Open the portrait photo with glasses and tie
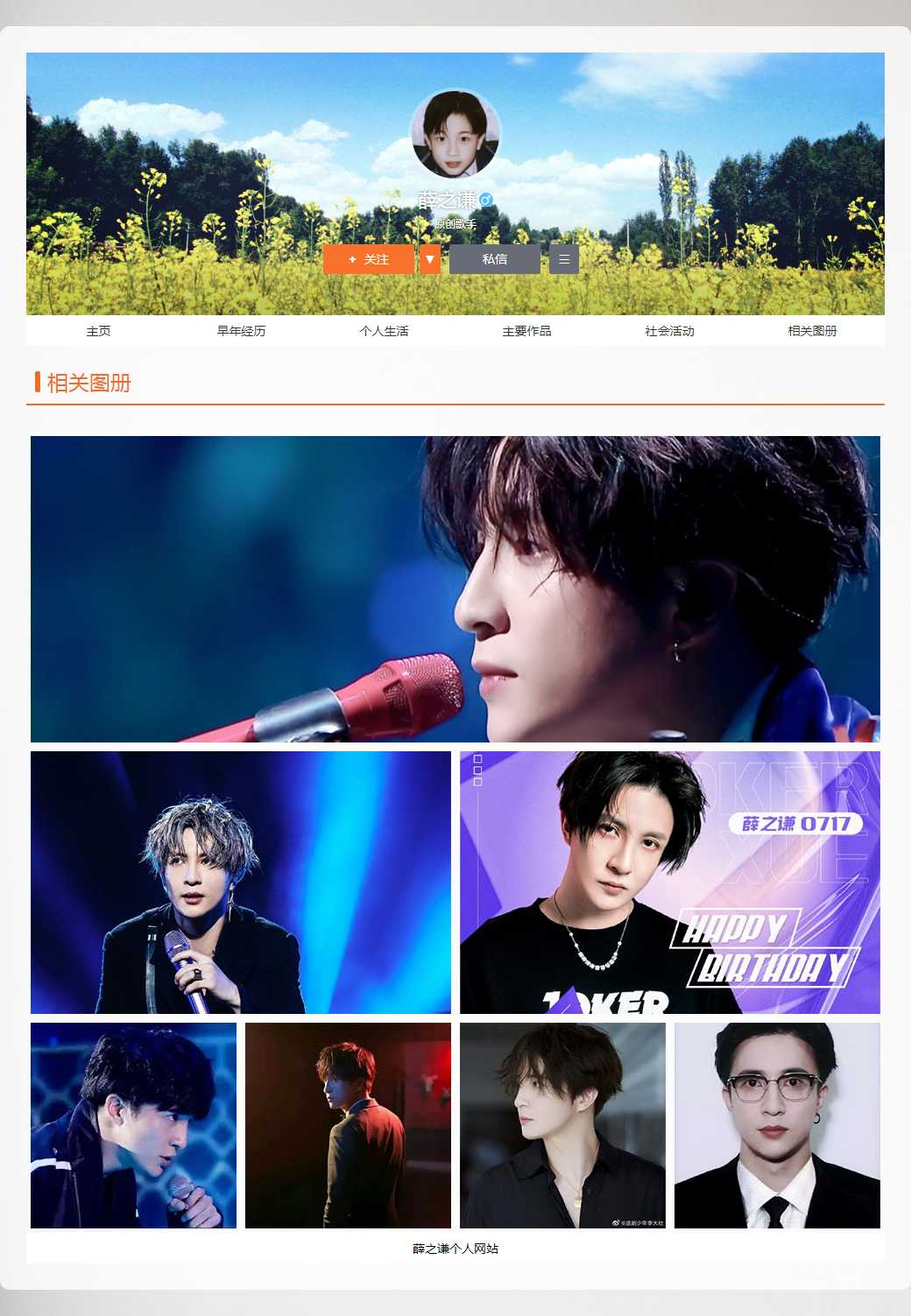 point(777,1125)
